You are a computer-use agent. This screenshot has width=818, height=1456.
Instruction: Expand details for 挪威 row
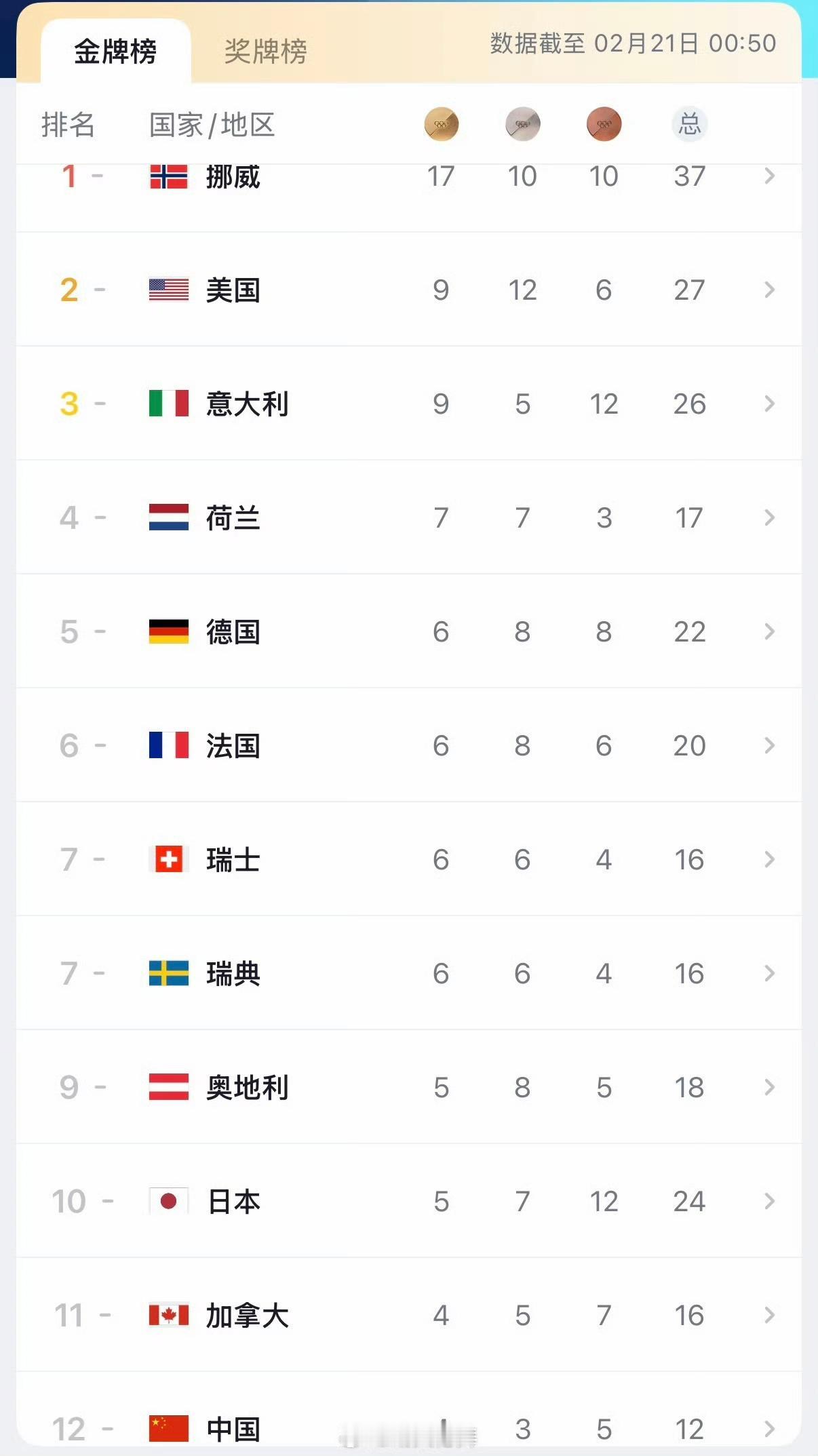770,176
